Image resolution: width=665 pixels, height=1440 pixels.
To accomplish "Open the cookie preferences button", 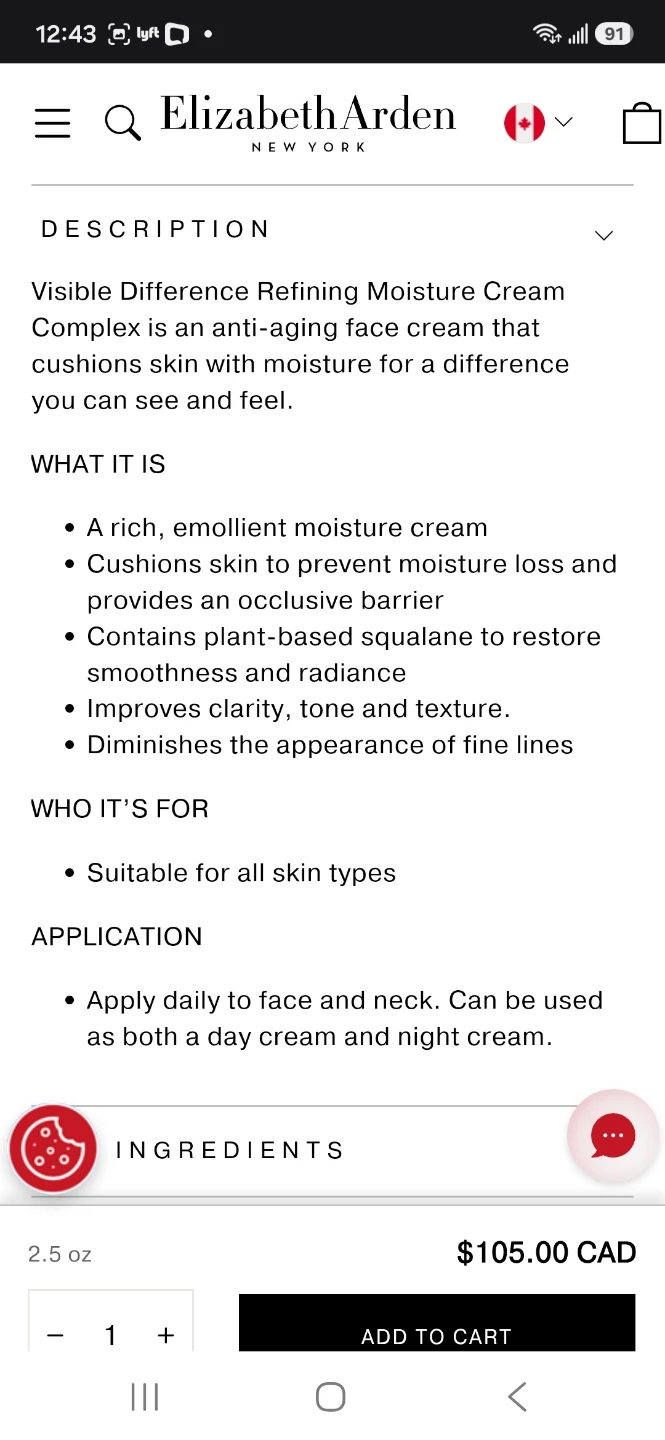I will click(x=53, y=1149).
